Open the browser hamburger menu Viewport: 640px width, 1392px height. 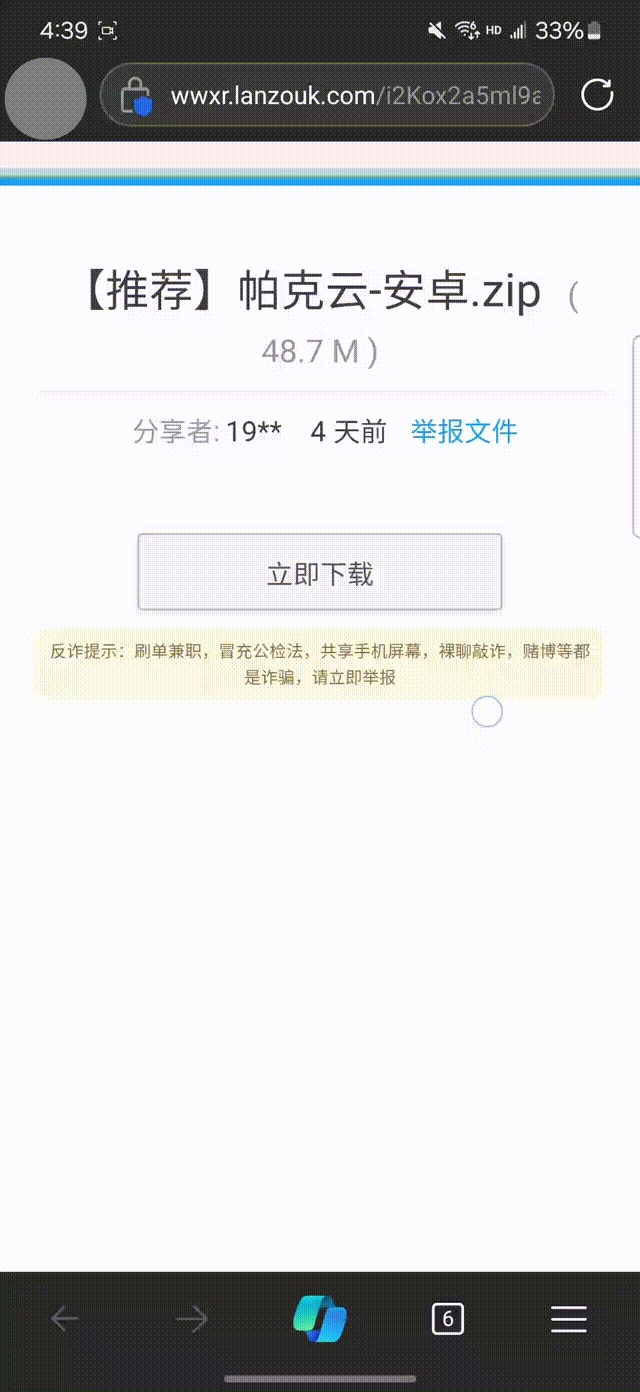[569, 1319]
